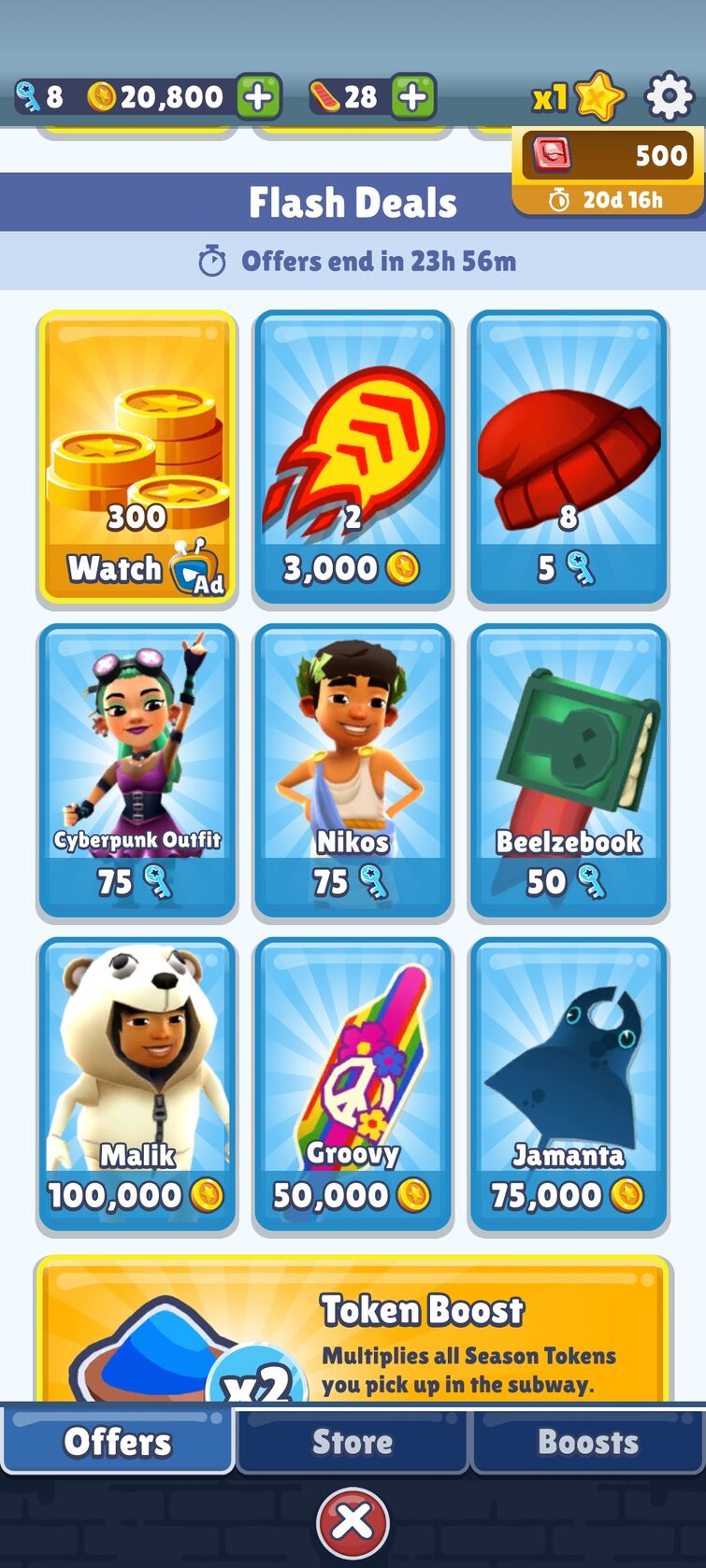The height and width of the screenshot is (1568, 706).
Task: Switch to the Store tab
Action: (353, 1442)
